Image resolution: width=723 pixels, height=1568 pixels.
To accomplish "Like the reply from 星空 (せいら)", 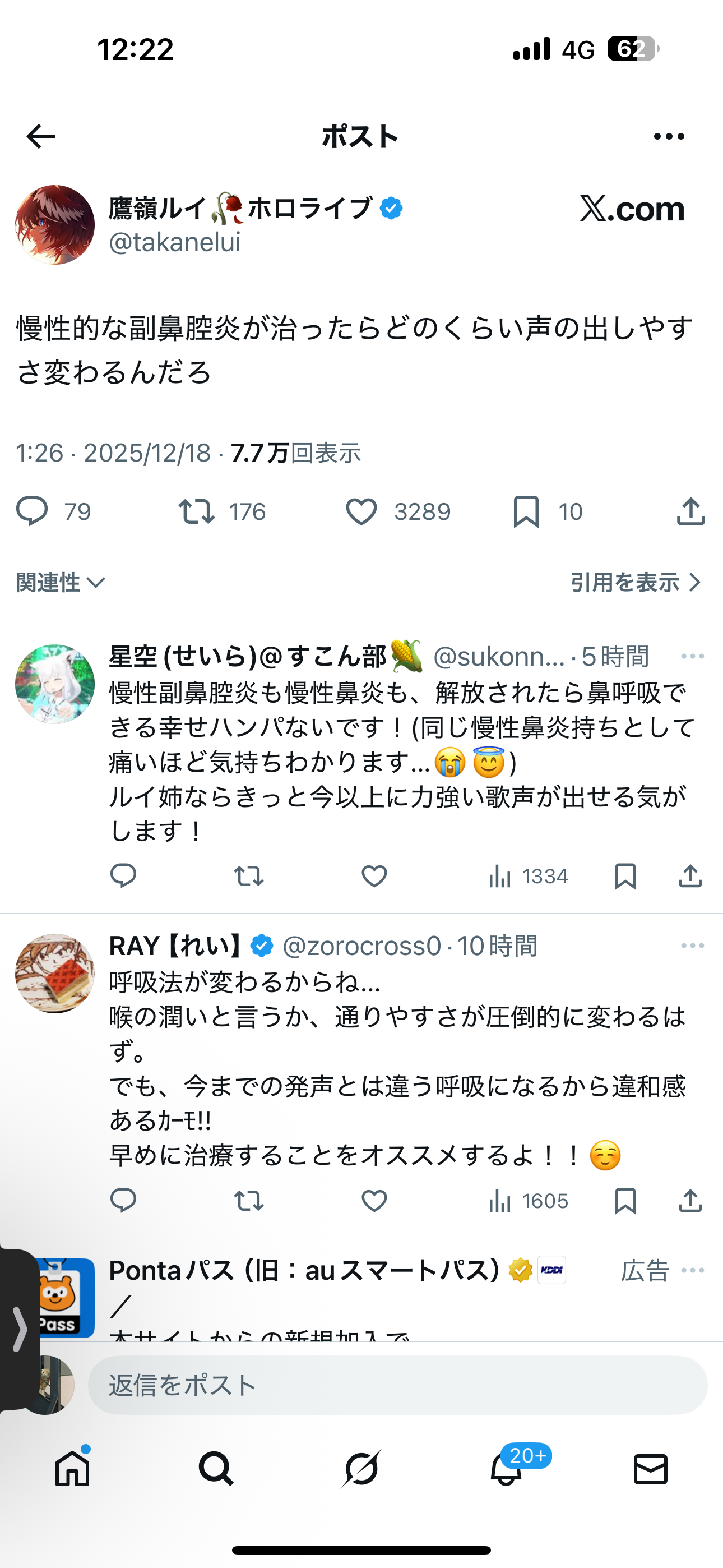I will coord(374,877).
